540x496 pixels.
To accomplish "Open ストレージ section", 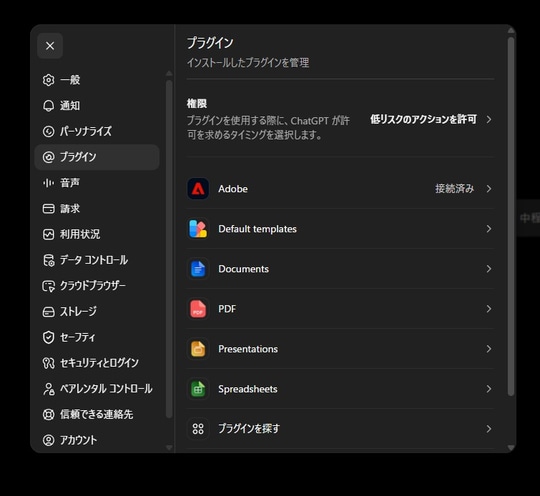I will click(97, 311).
